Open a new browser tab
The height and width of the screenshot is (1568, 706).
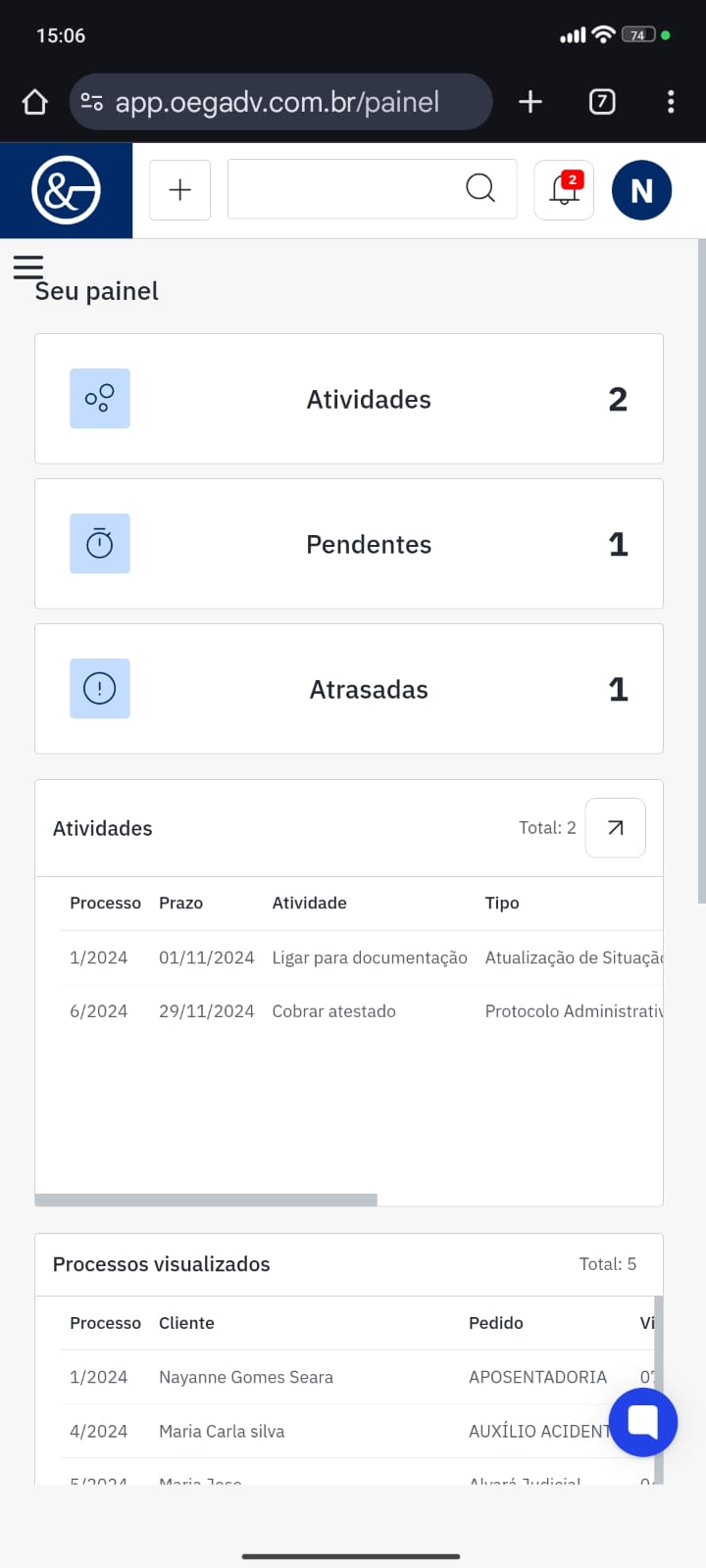click(x=530, y=102)
